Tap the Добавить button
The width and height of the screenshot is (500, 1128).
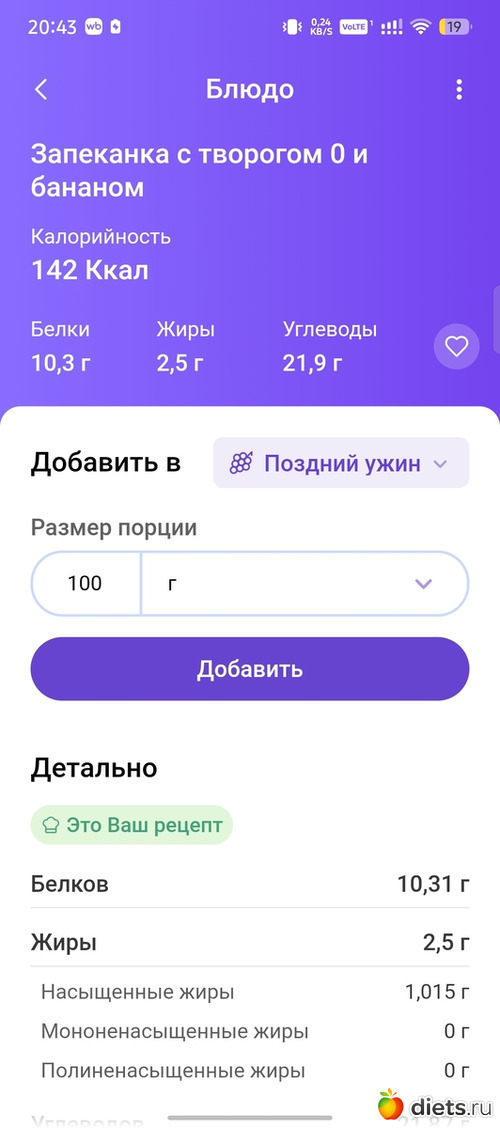coord(250,669)
